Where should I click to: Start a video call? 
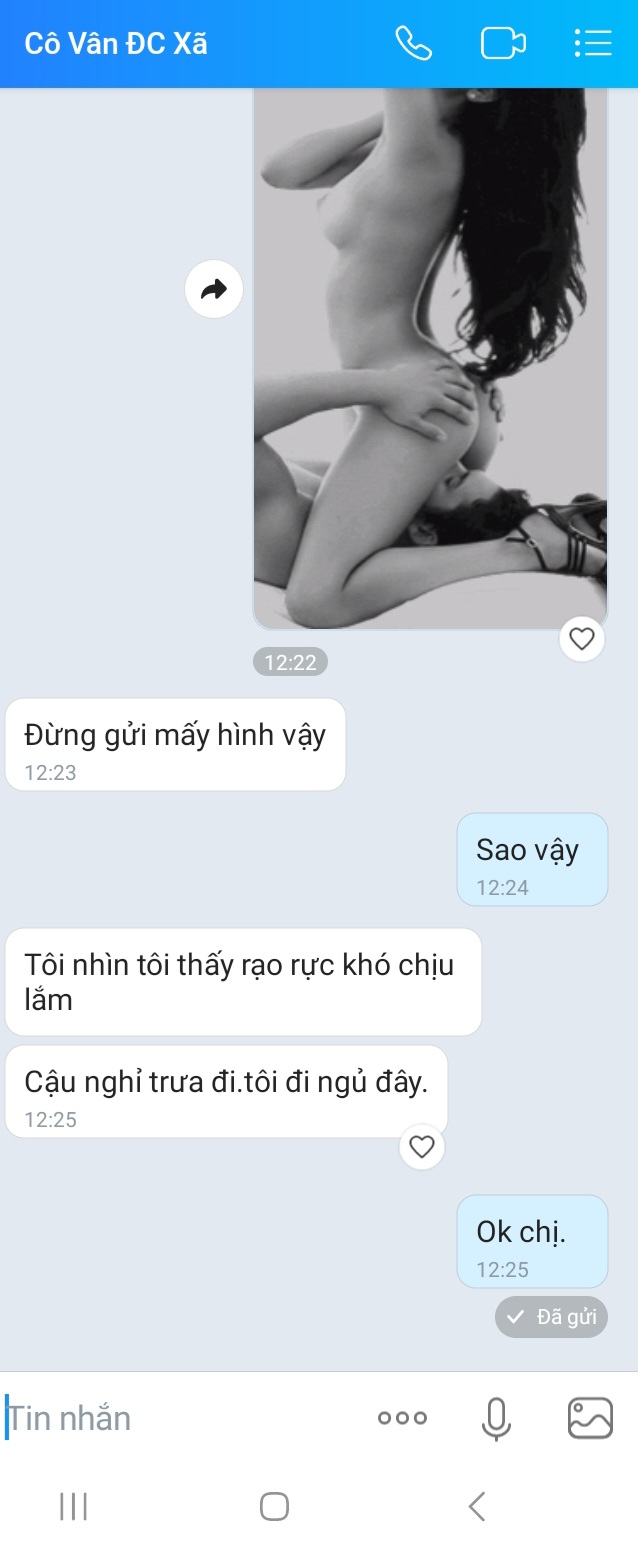[x=503, y=43]
